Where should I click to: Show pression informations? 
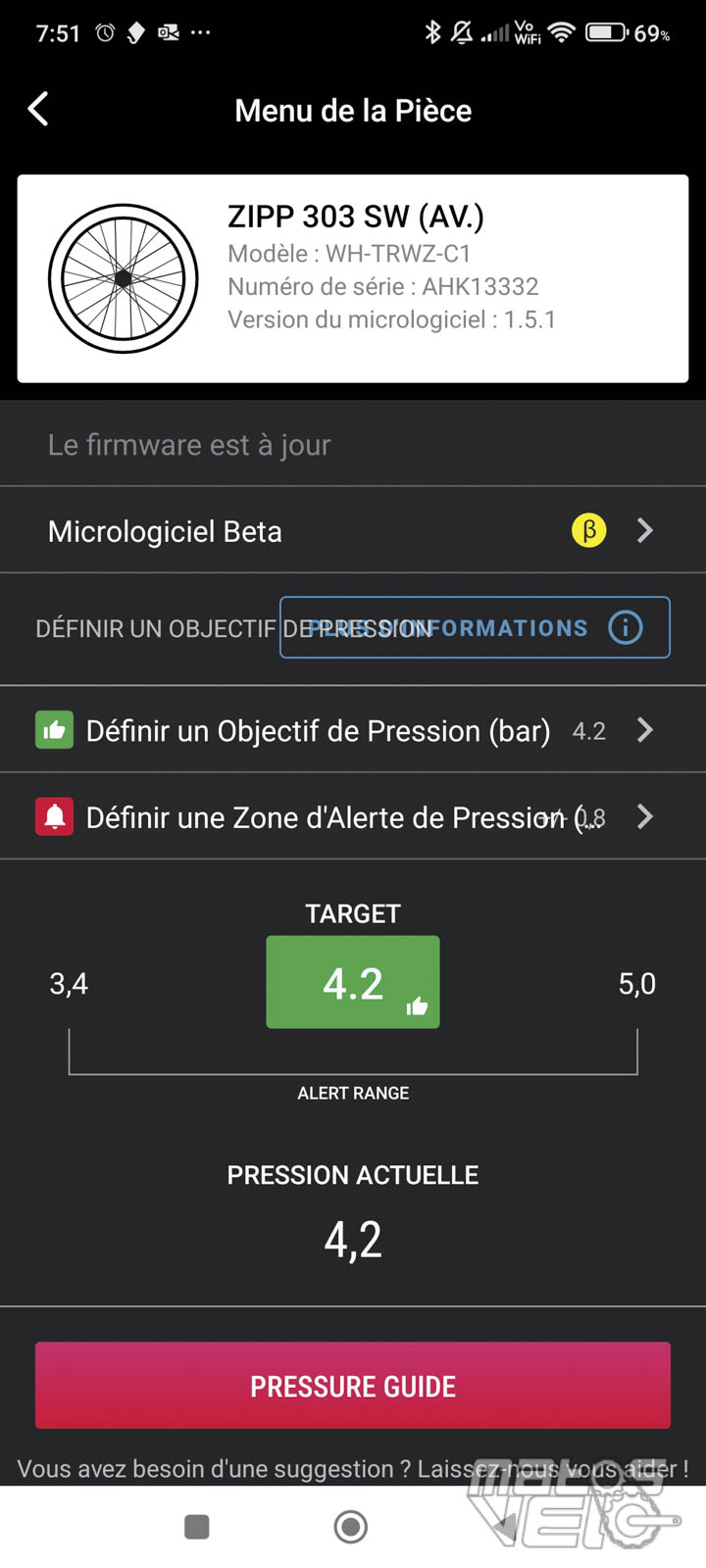(475, 627)
